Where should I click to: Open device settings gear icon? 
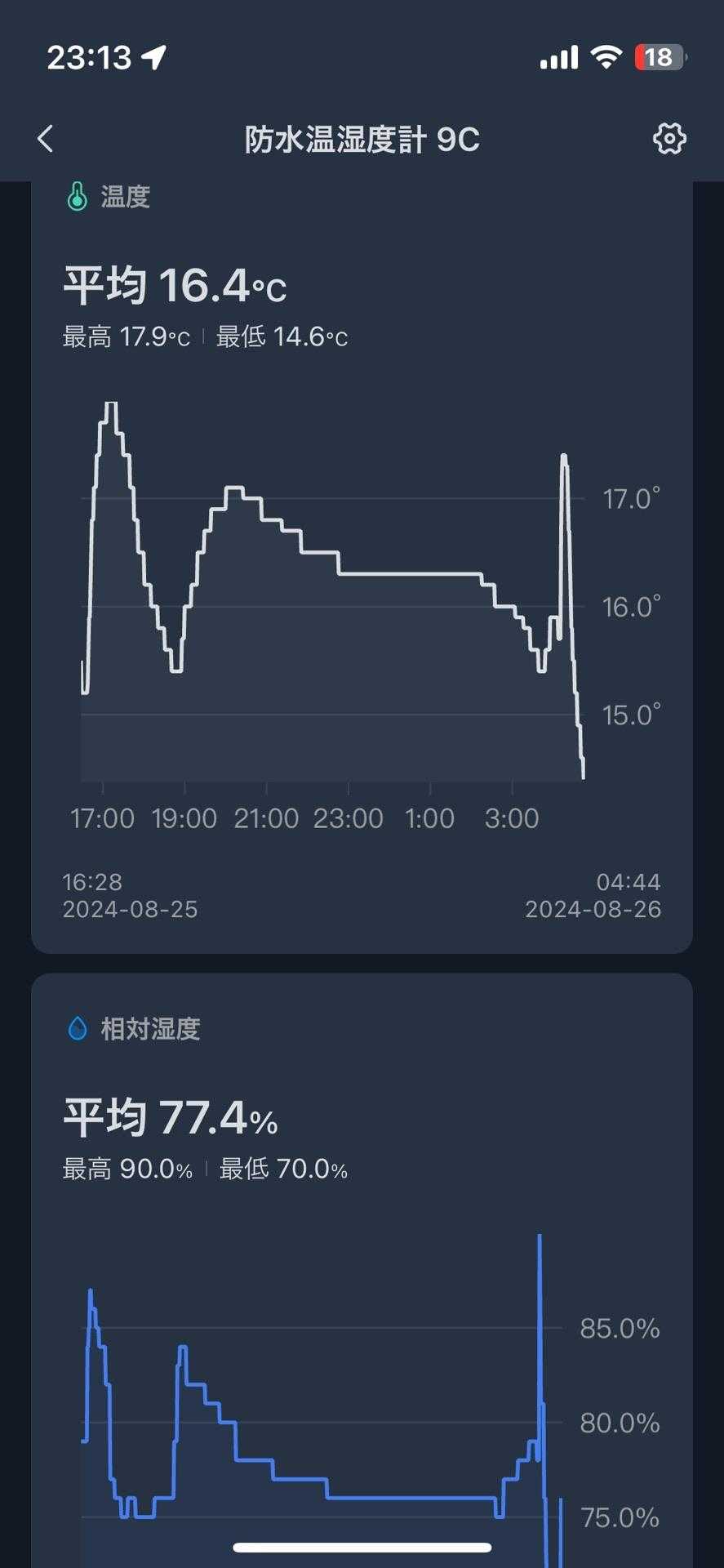pos(669,139)
